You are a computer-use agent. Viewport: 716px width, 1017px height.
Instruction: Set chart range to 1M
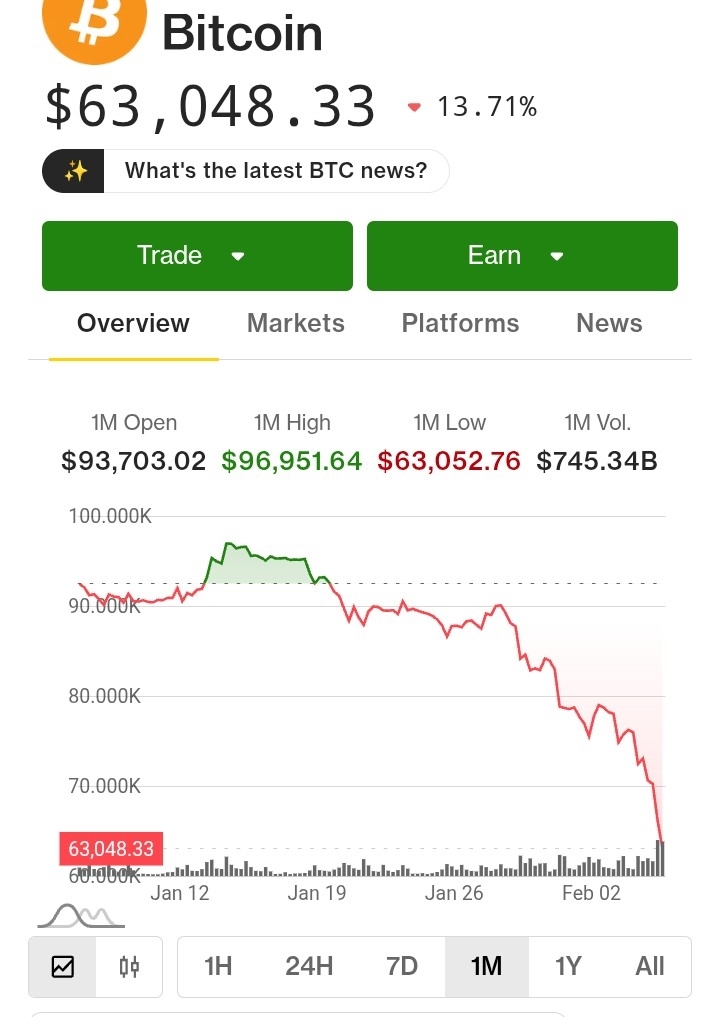(x=486, y=967)
